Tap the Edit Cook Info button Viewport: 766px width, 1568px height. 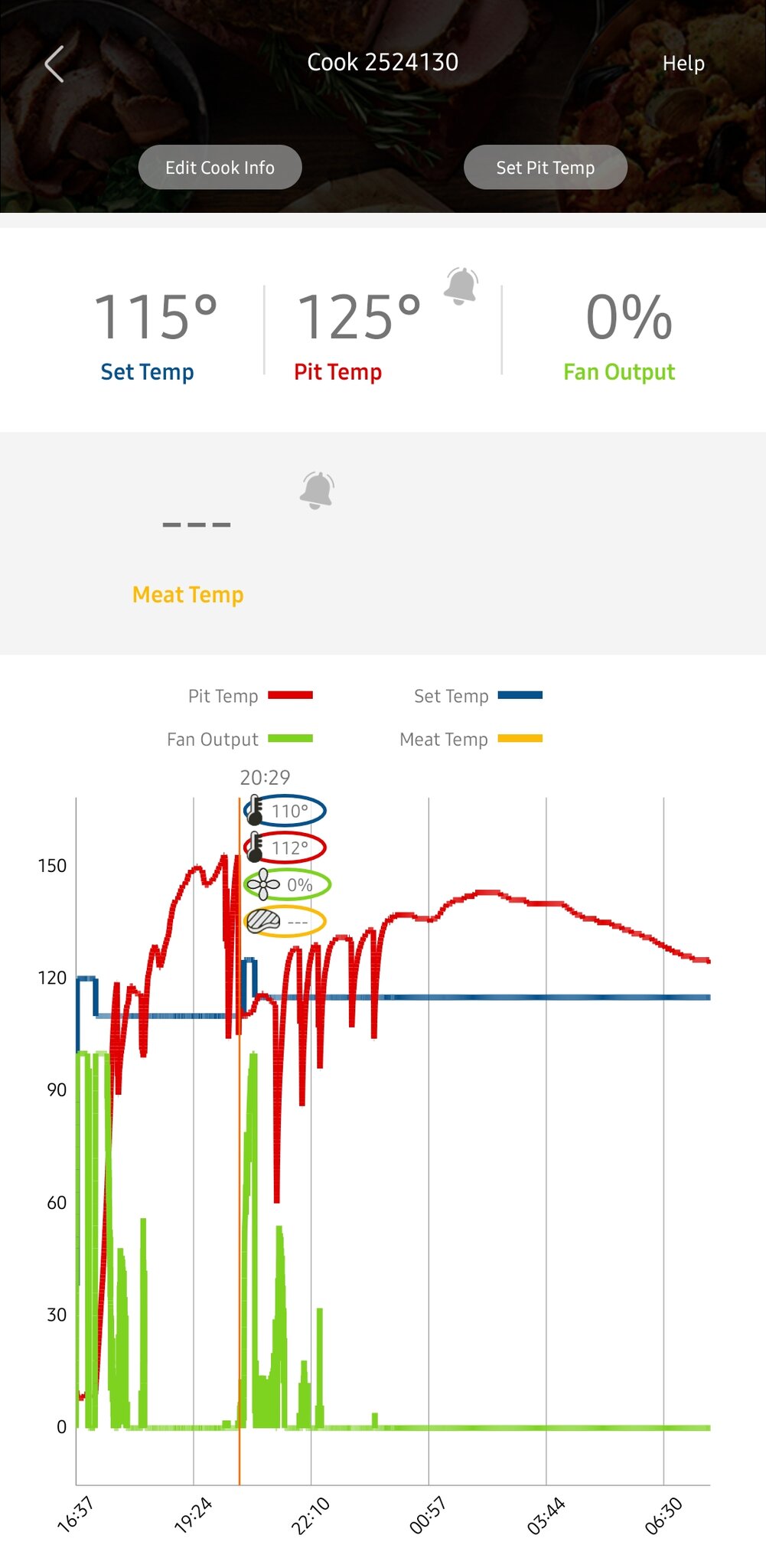220,168
